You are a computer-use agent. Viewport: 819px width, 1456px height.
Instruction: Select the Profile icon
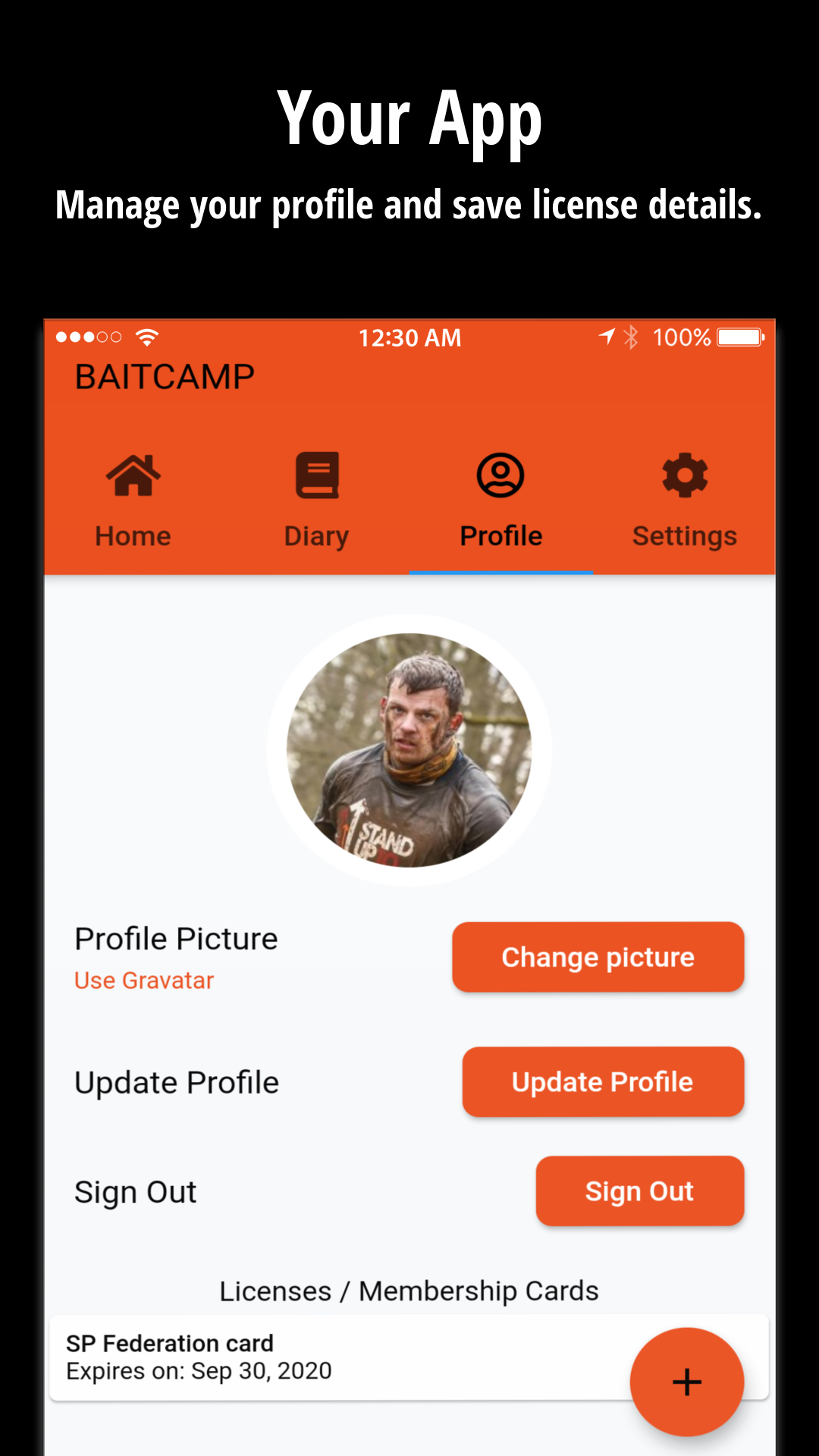click(x=500, y=474)
